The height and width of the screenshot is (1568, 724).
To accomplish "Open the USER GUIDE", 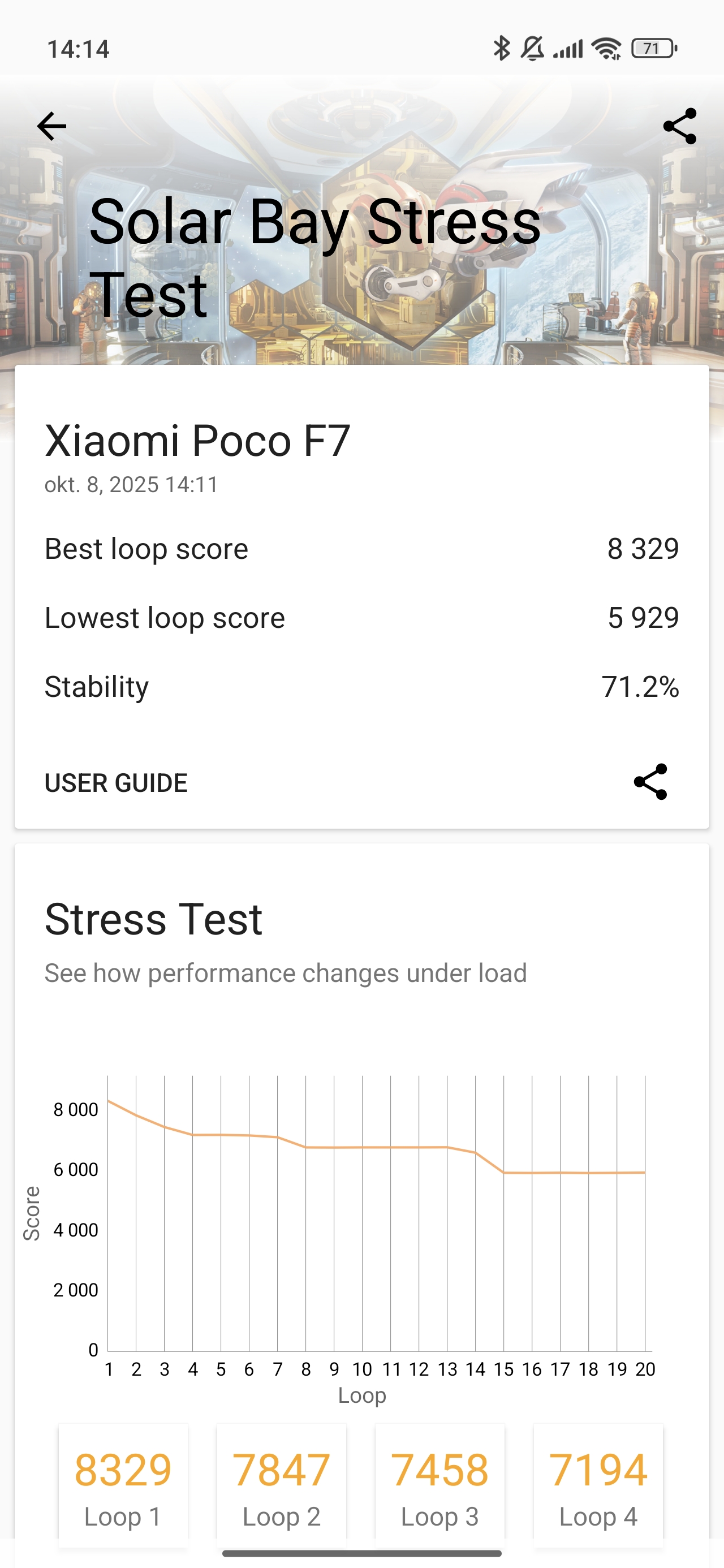I will tap(117, 783).
